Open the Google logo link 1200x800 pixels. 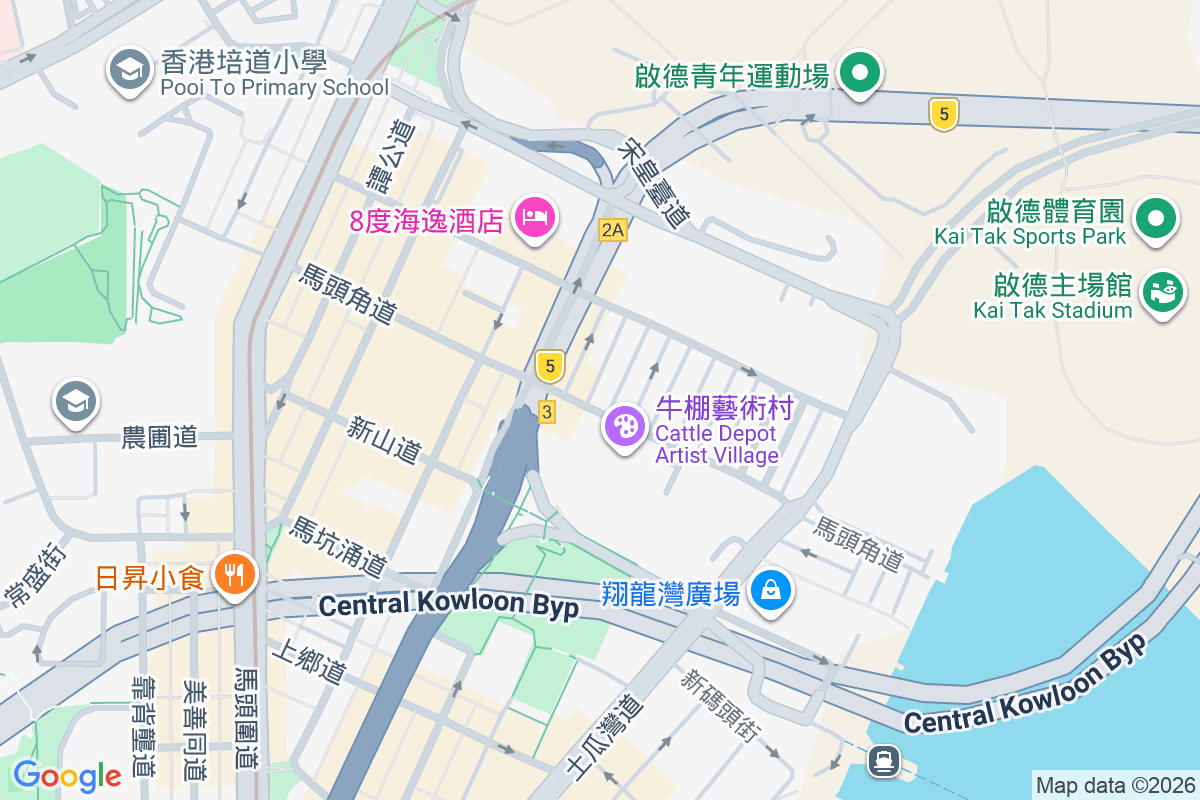67,775
